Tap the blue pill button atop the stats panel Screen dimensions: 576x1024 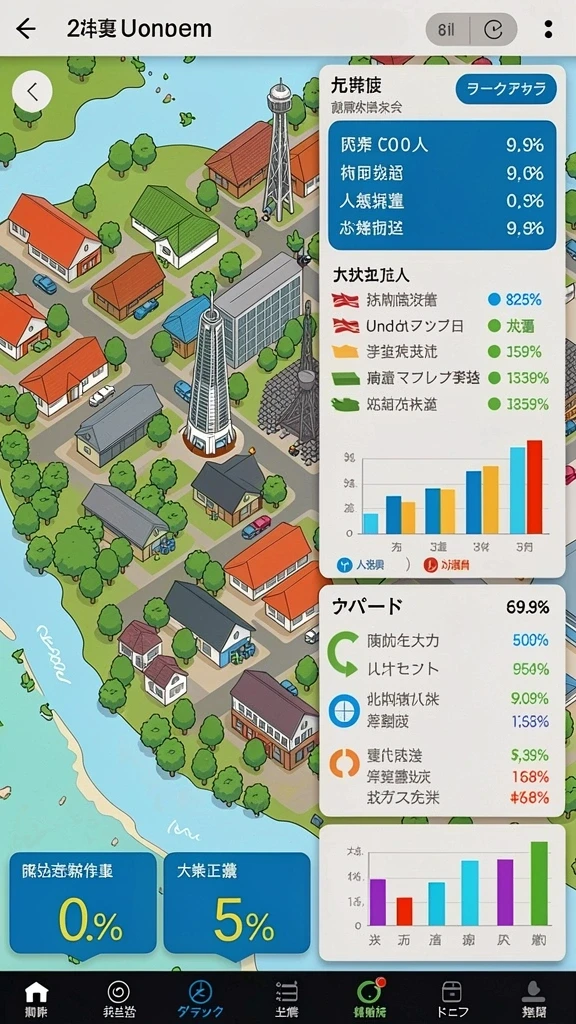click(x=505, y=89)
